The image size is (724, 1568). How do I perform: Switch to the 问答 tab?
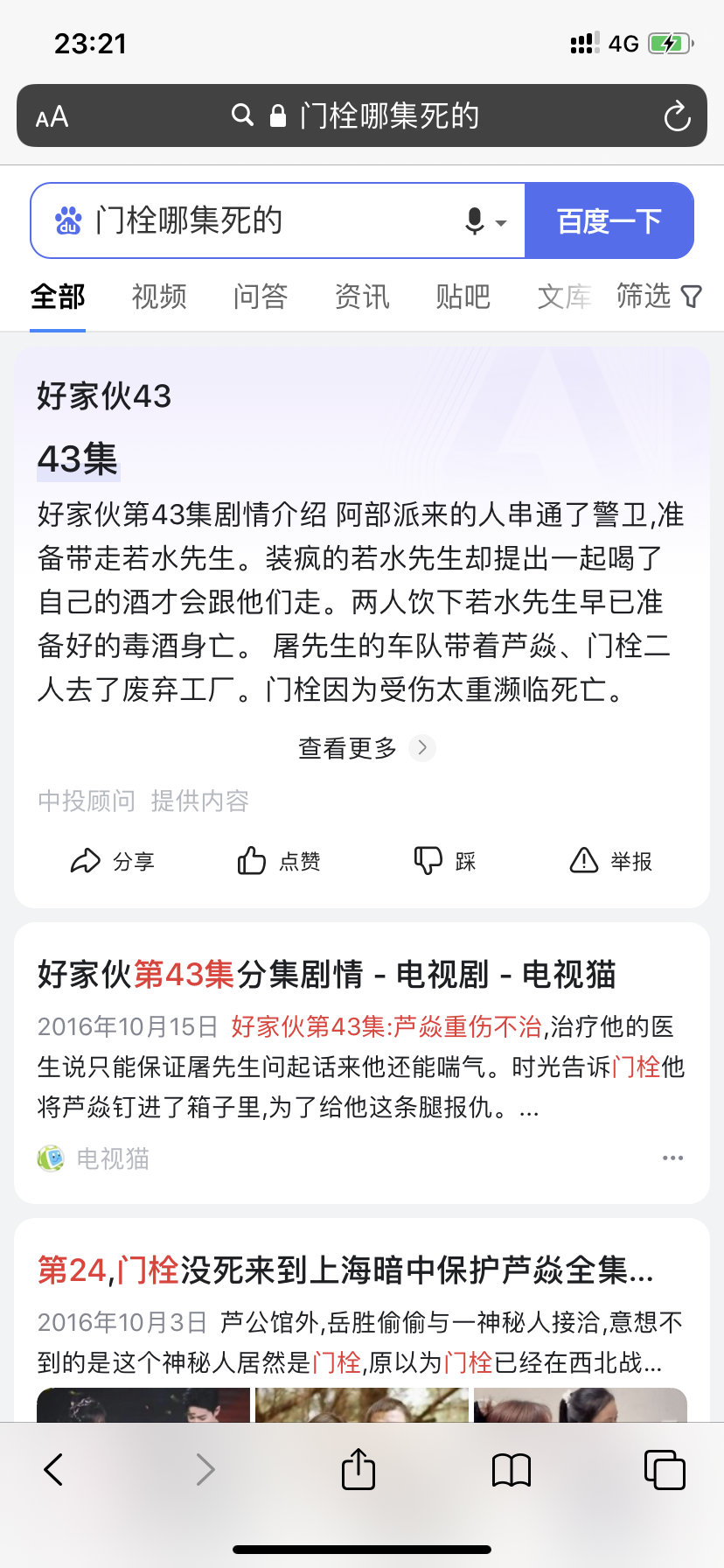coord(261,297)
